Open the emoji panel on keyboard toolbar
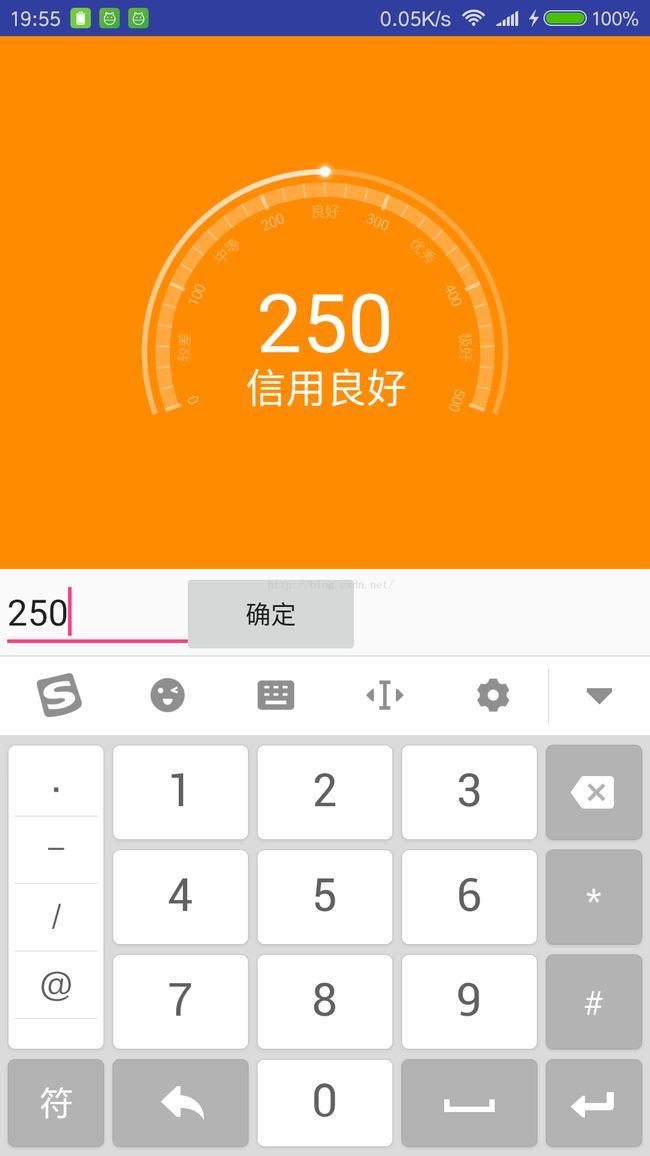Screen dimensions: 650x1156 (x=167, y=695)
